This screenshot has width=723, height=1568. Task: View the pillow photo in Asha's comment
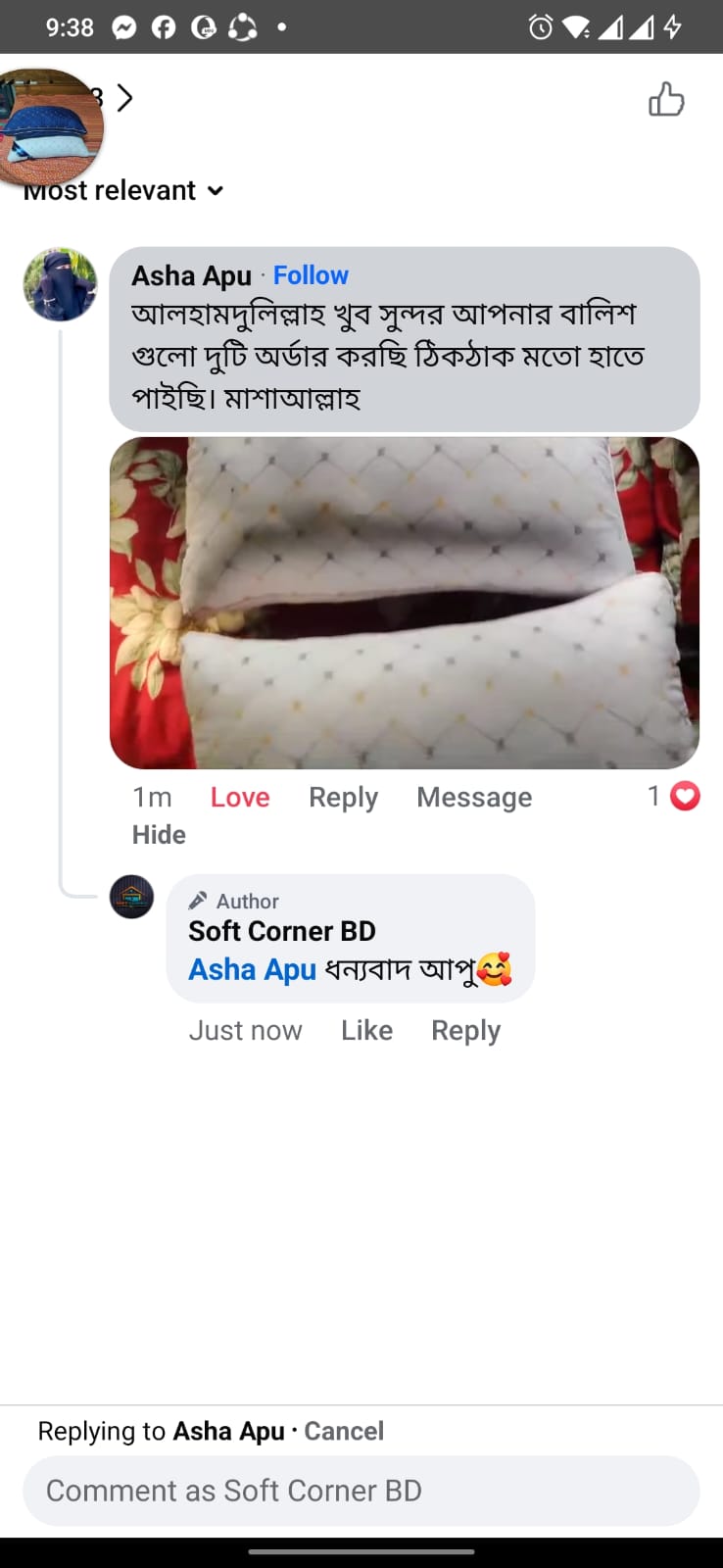tap(404, 603)
